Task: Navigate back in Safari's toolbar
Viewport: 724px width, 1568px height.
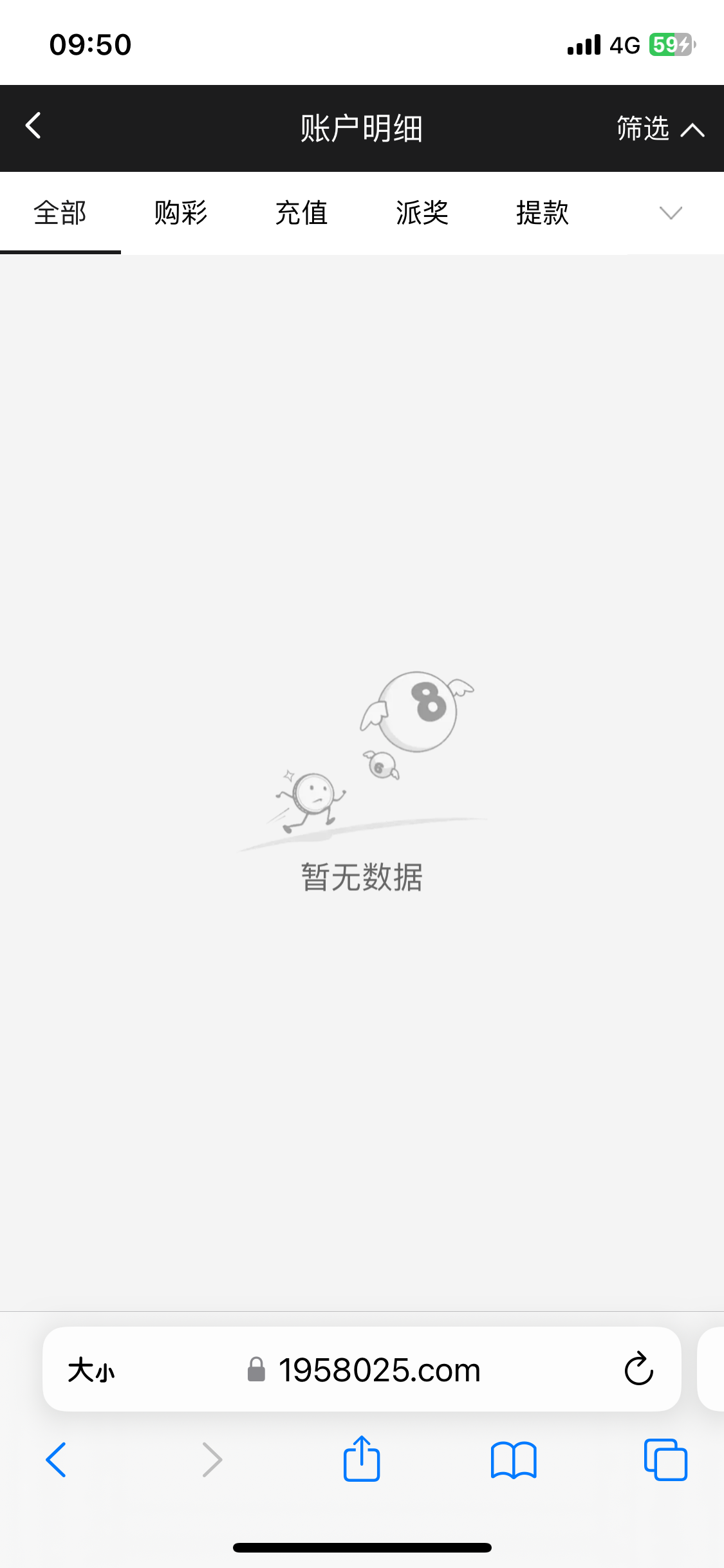Action: [57, 1460]
